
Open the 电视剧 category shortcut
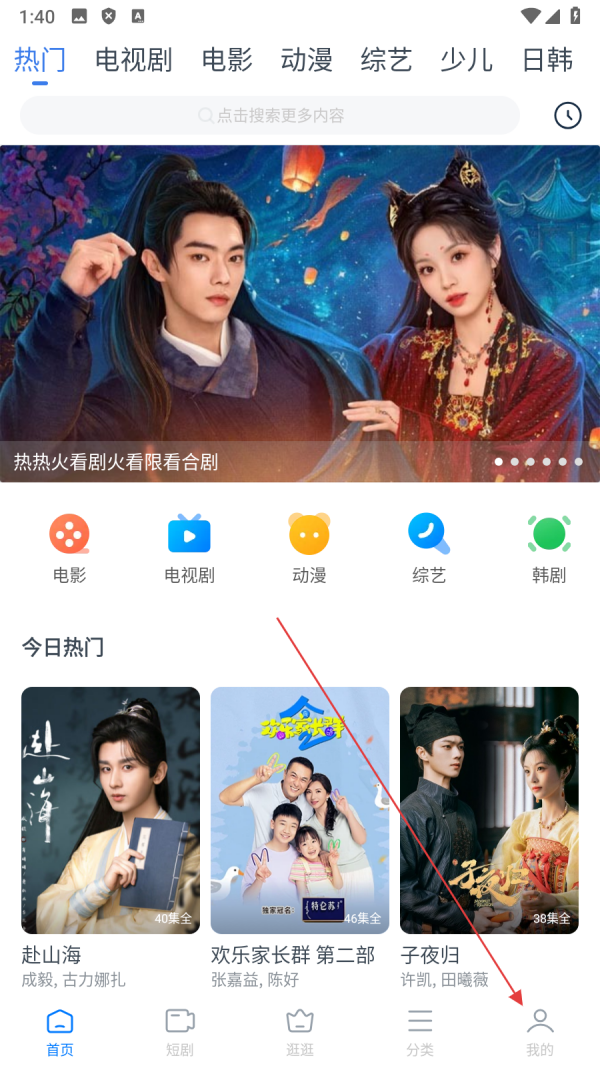point(189,548)
